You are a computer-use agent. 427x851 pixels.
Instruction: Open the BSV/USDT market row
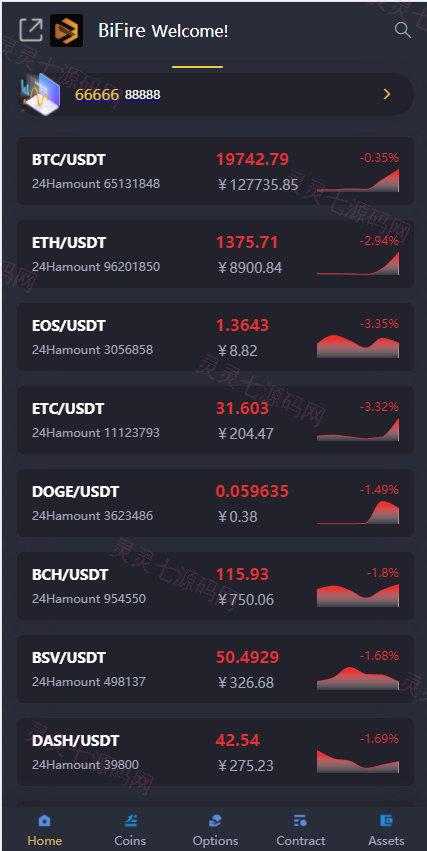coord(215,669)
